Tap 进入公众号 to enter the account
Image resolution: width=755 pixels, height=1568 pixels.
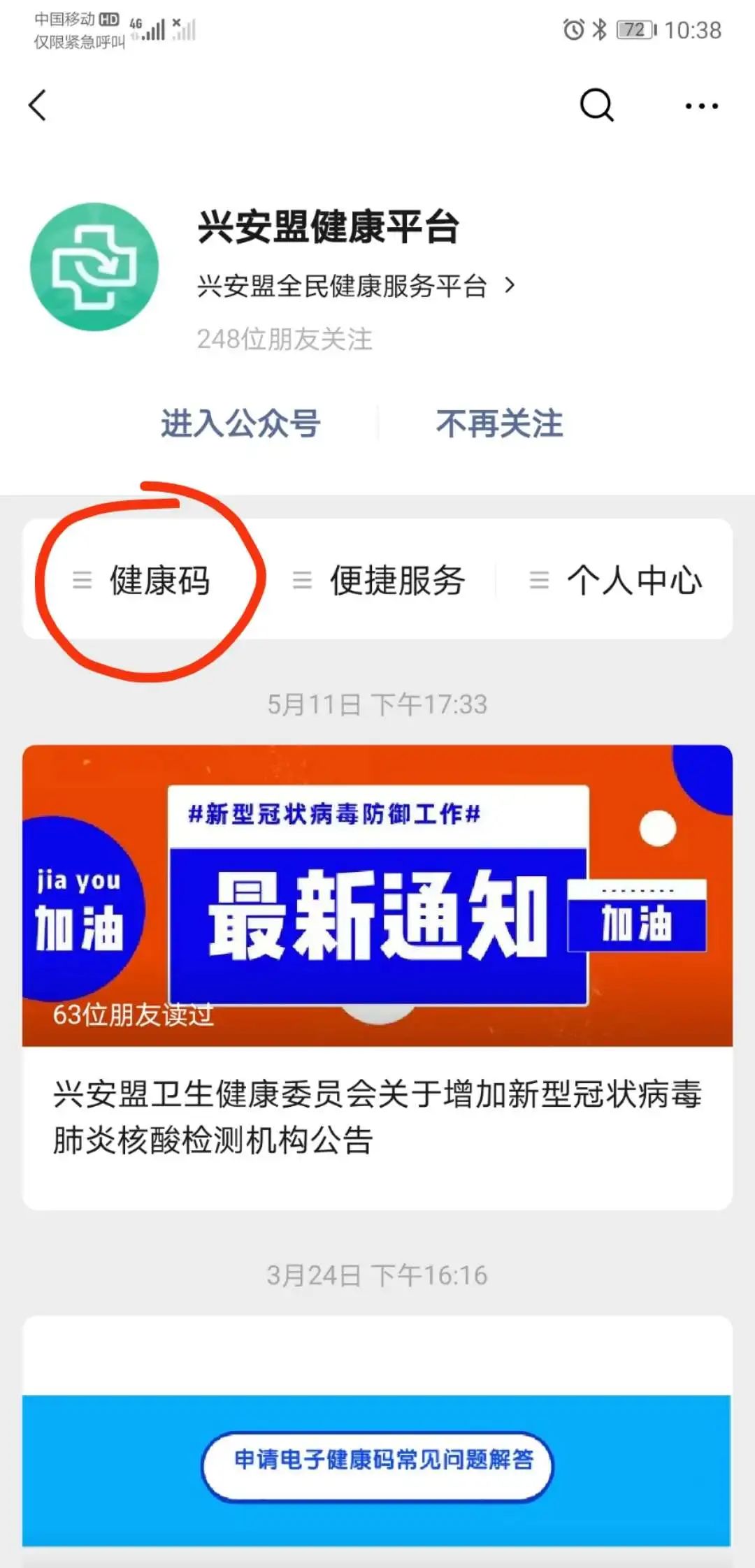(240, 423)
